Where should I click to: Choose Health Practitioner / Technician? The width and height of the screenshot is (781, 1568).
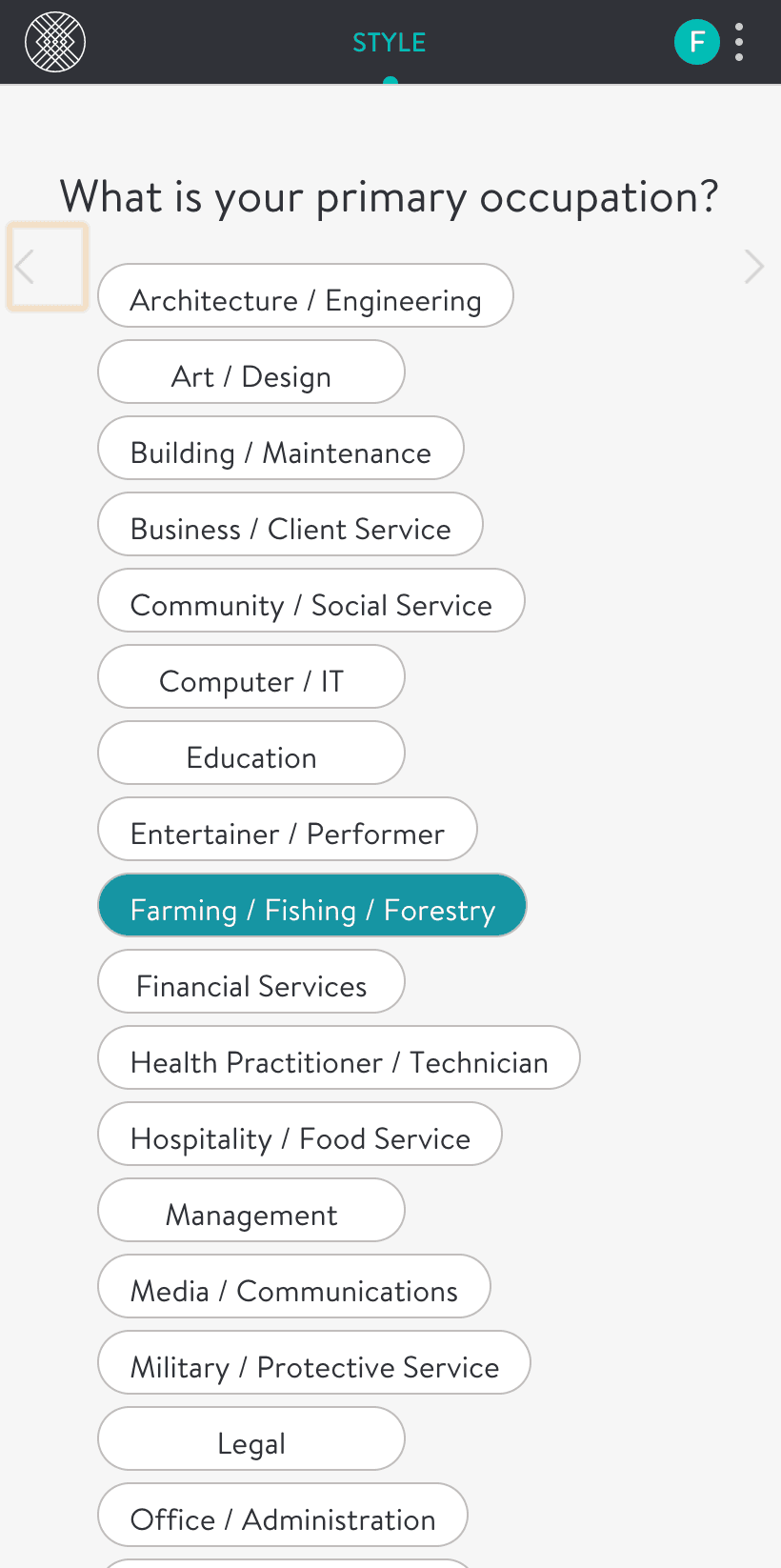coord(339,1057)
